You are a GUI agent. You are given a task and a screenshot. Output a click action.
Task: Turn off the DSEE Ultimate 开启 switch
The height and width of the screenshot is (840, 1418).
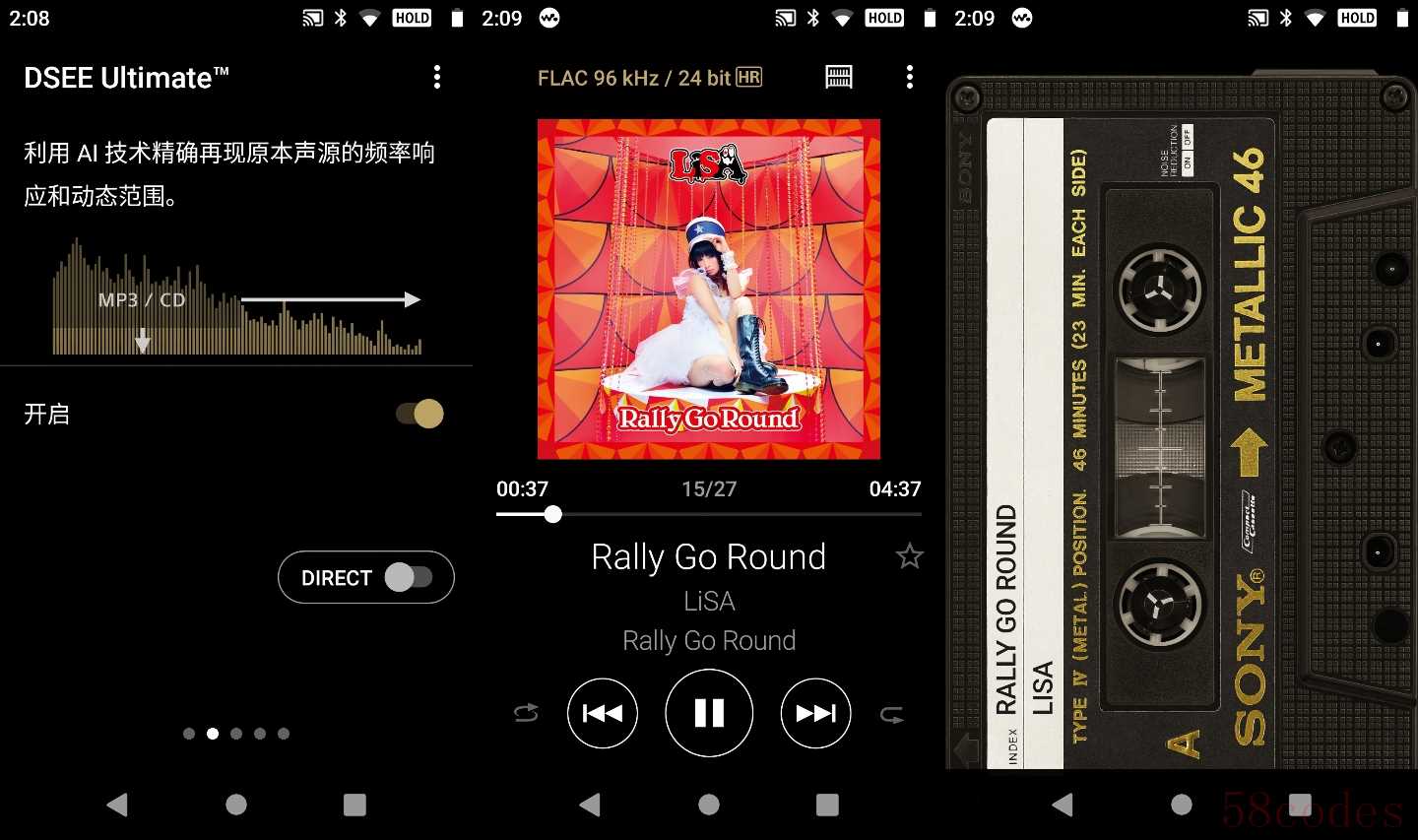point(420,414)
